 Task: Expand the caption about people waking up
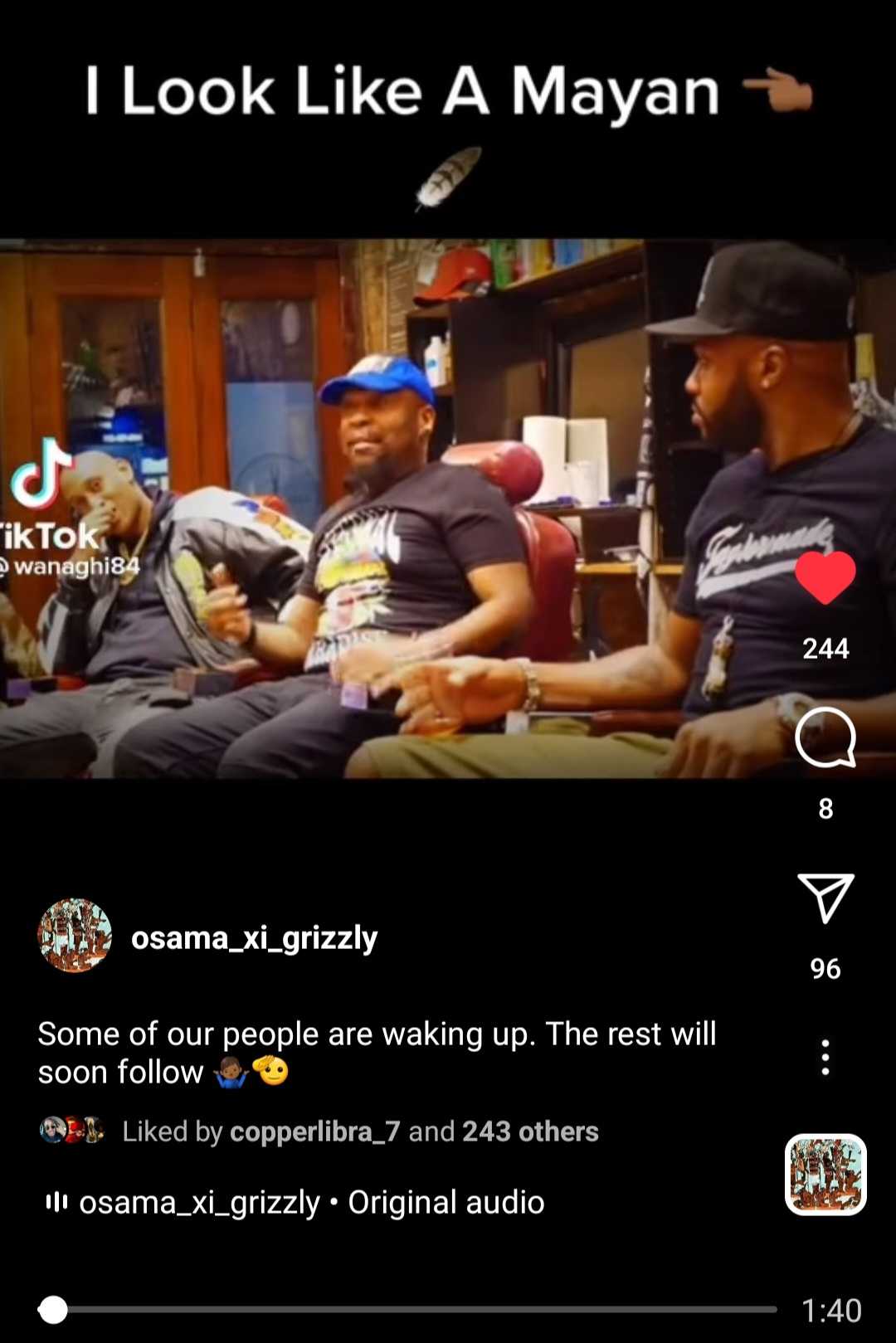pyautogui.click(x=377, y=1053)
